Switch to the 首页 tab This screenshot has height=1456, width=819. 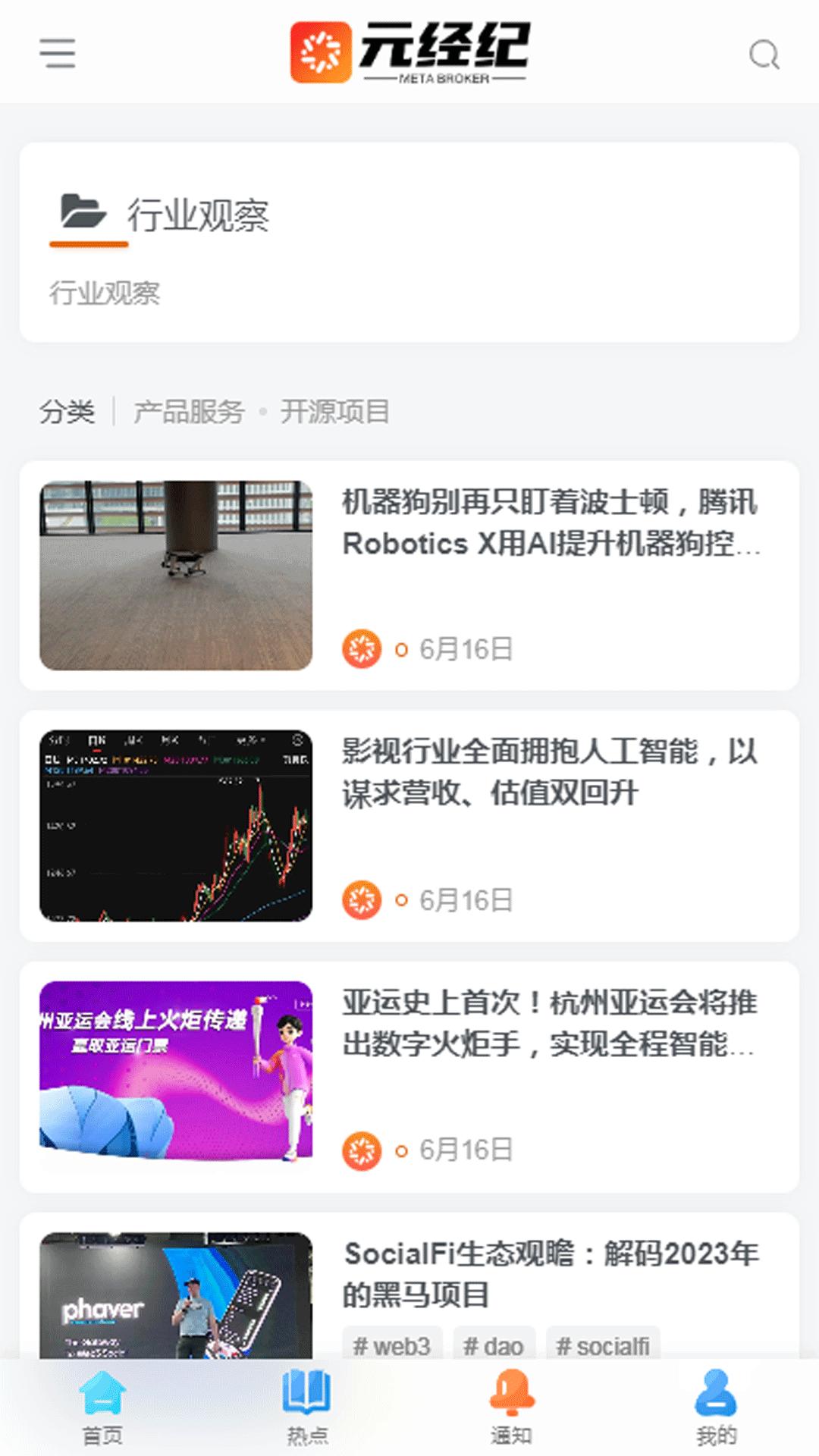tap(102, 1407)
